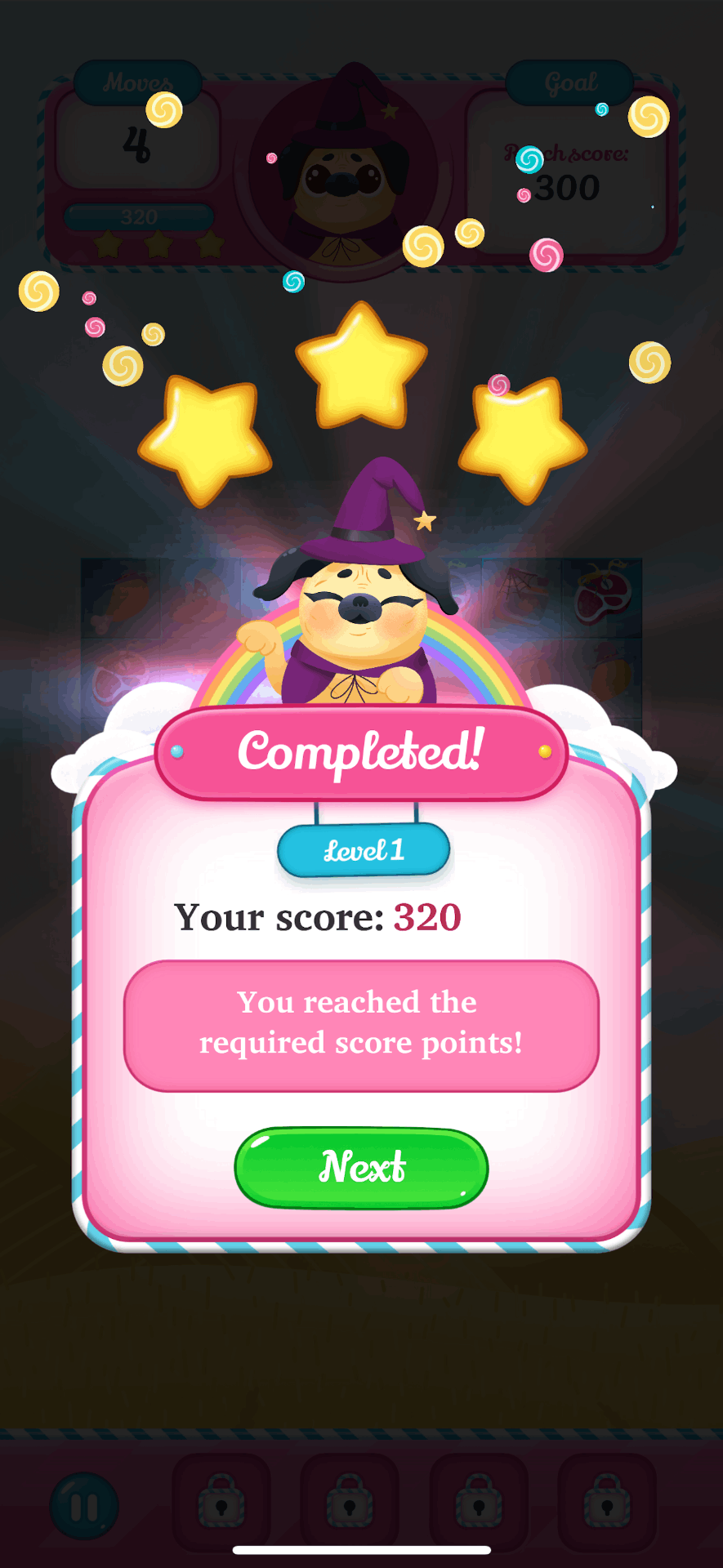Tap the green Next button
The width and height of the screenshot is (723, 1568).
[361, 1168]
